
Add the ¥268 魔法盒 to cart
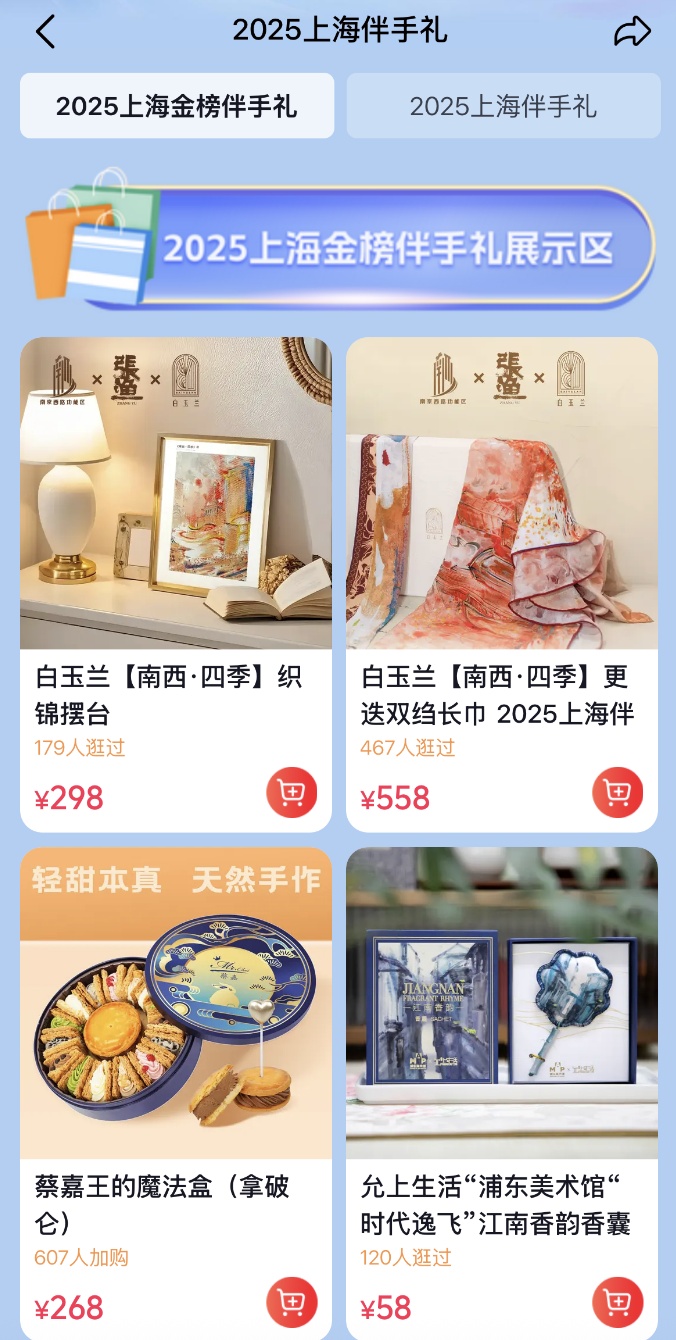click(x=292, y=1303)
